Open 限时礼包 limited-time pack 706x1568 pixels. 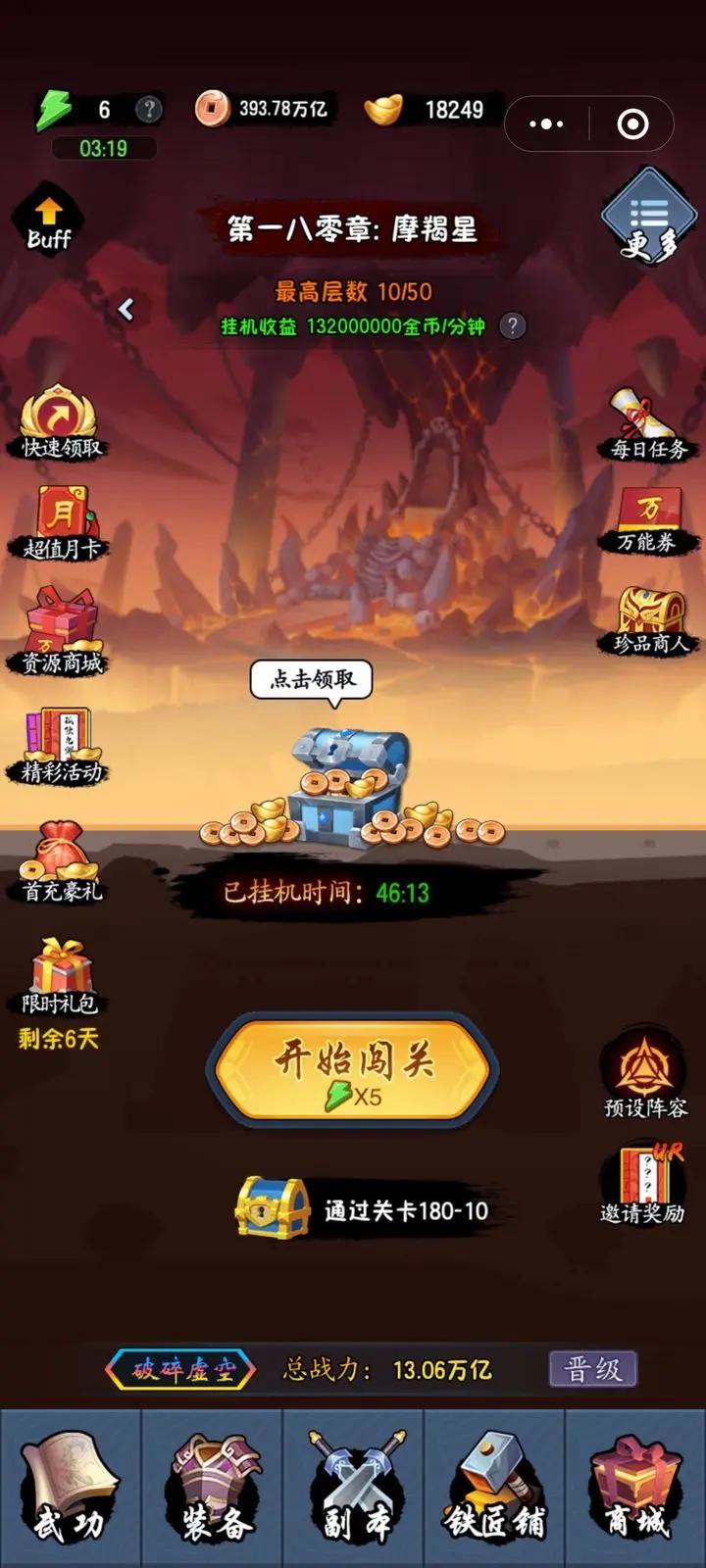click(x=61, y=975)
